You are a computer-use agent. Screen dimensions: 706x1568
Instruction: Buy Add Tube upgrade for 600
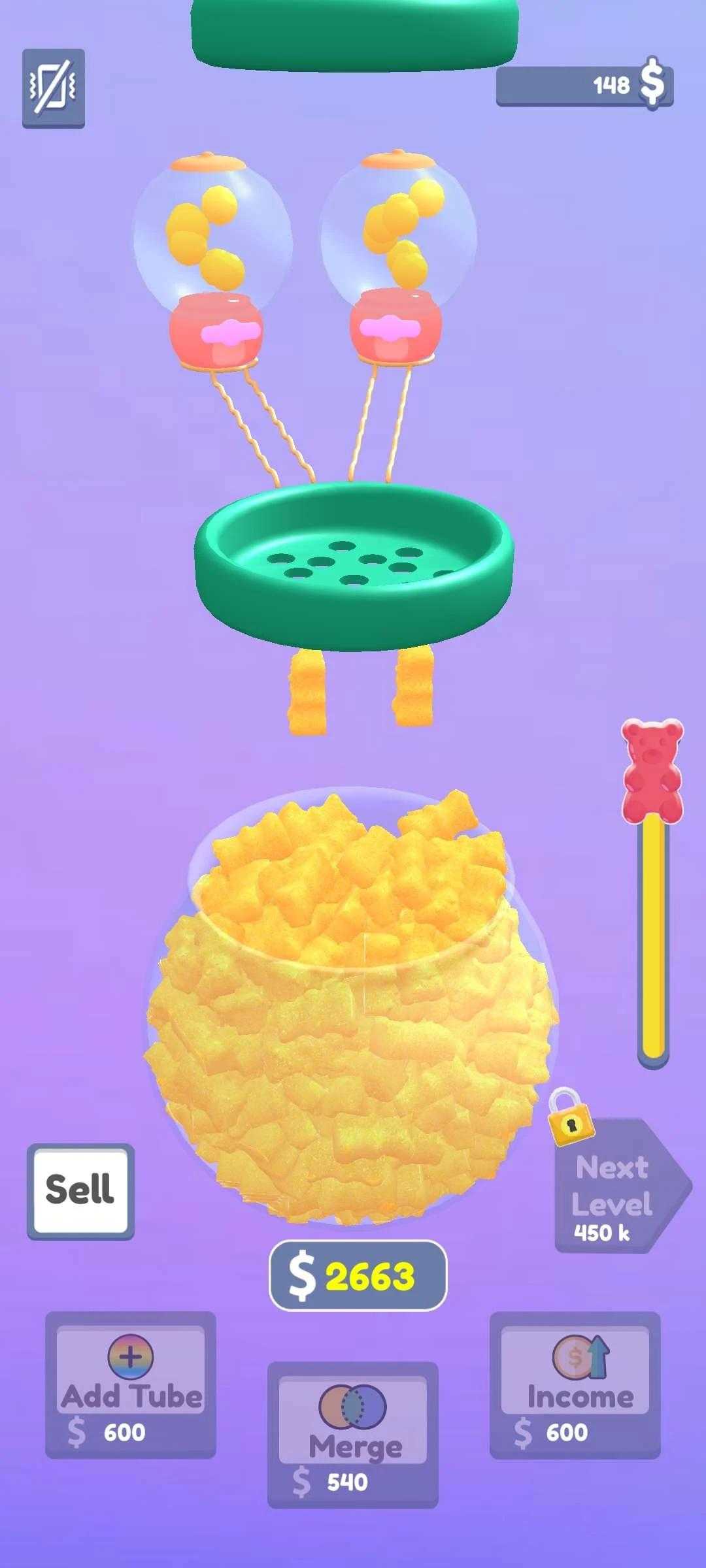click(x=130, y=1385)
